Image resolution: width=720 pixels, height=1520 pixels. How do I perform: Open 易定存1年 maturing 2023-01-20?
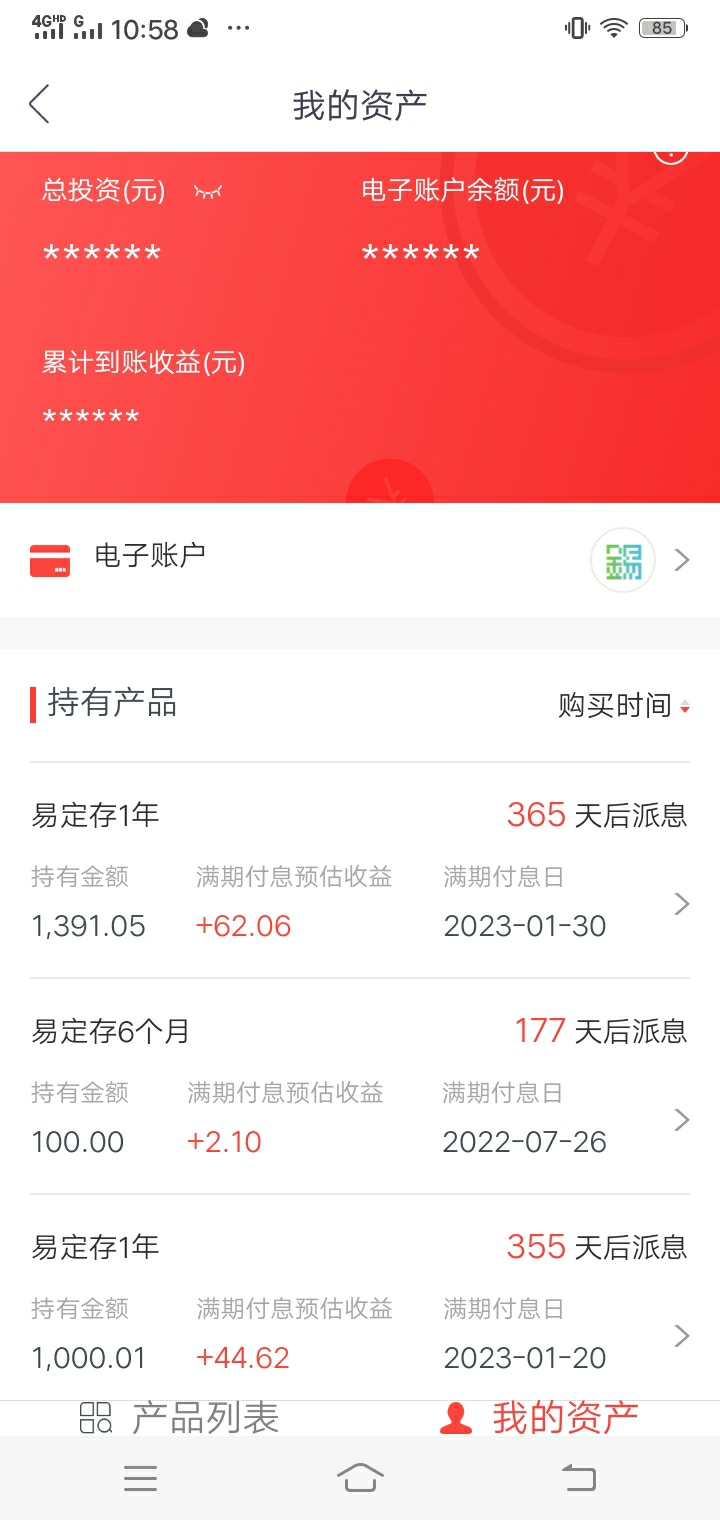[x=360, y=1298]
